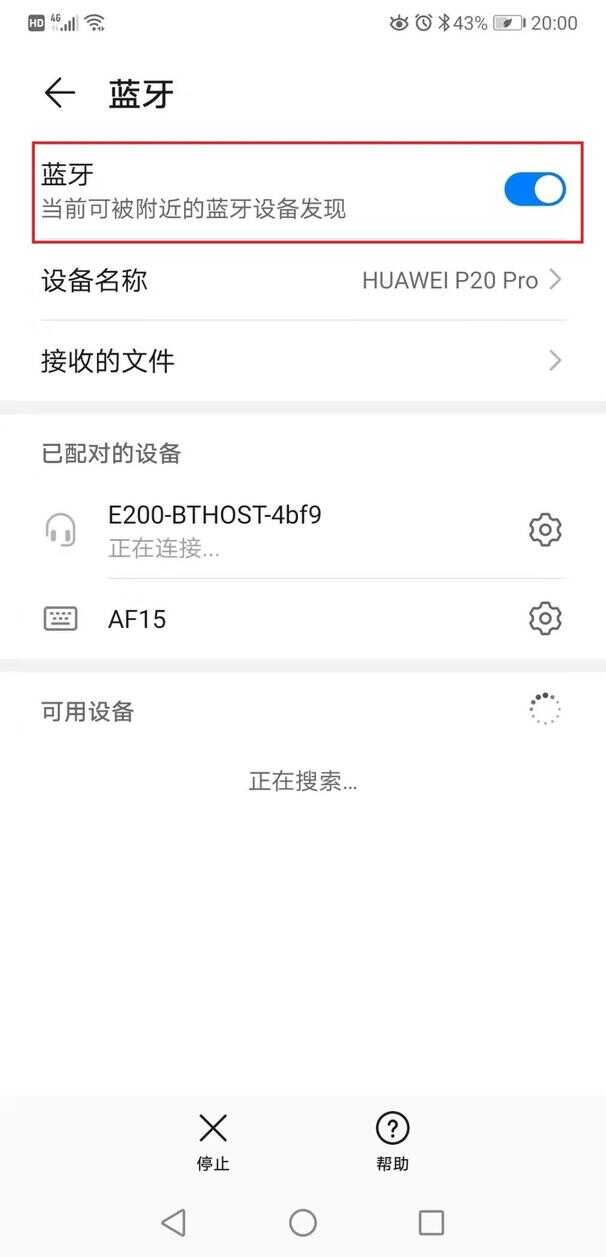
Task: Tap the system home button
Action: [303, 1222]
